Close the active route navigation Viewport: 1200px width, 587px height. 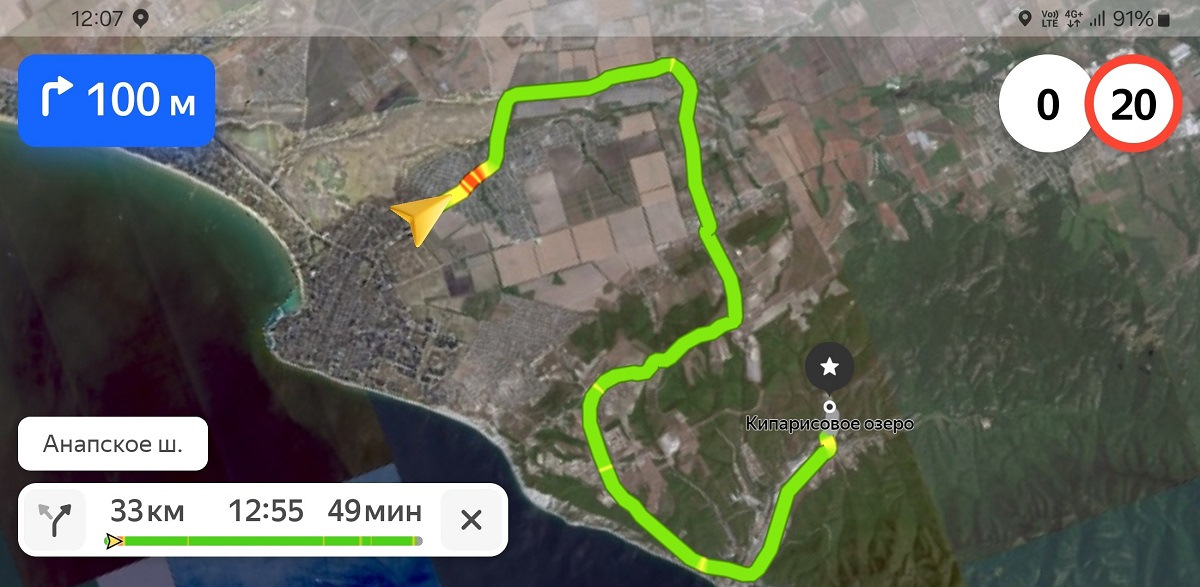pyautogui.click(x=471, y=520)
